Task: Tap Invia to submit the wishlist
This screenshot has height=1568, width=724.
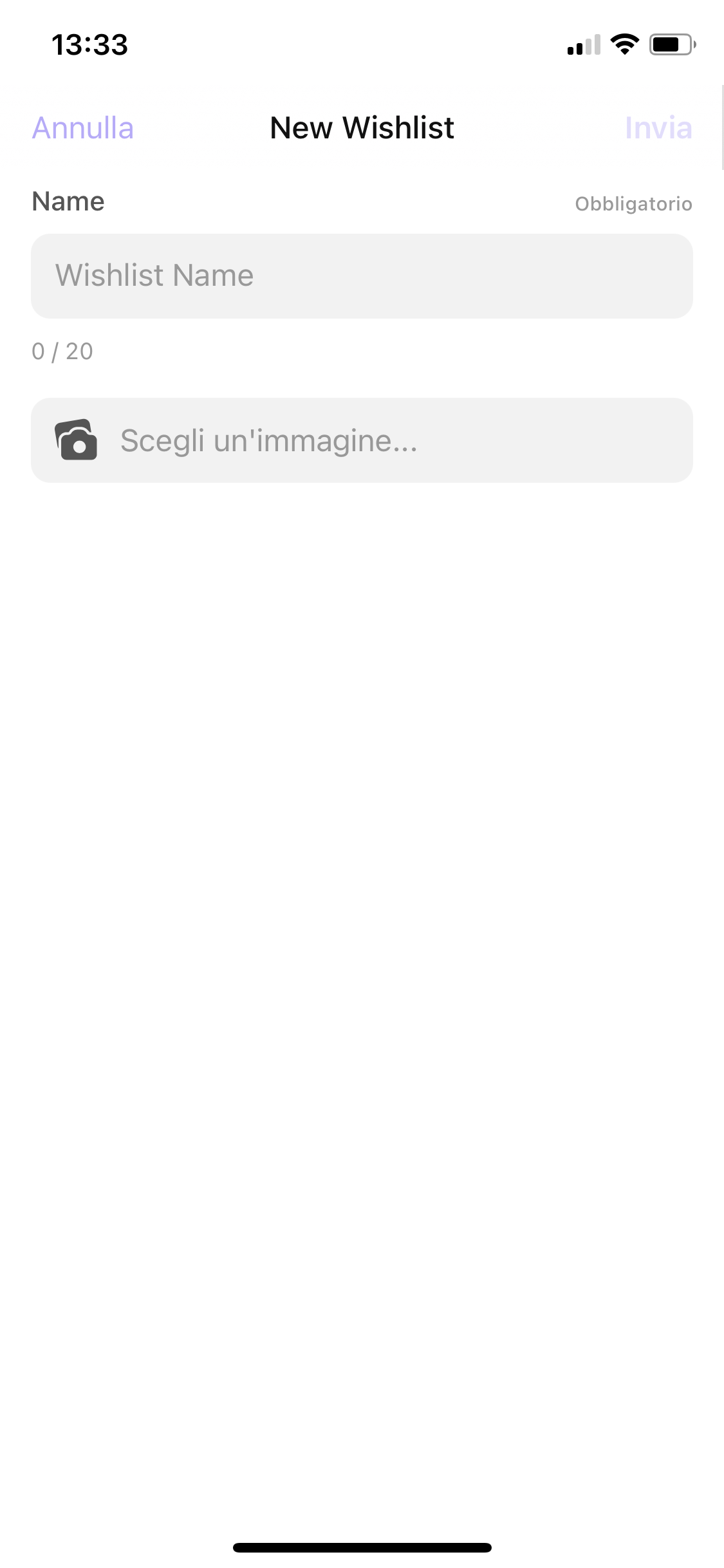Action: [x=658, y=127]
